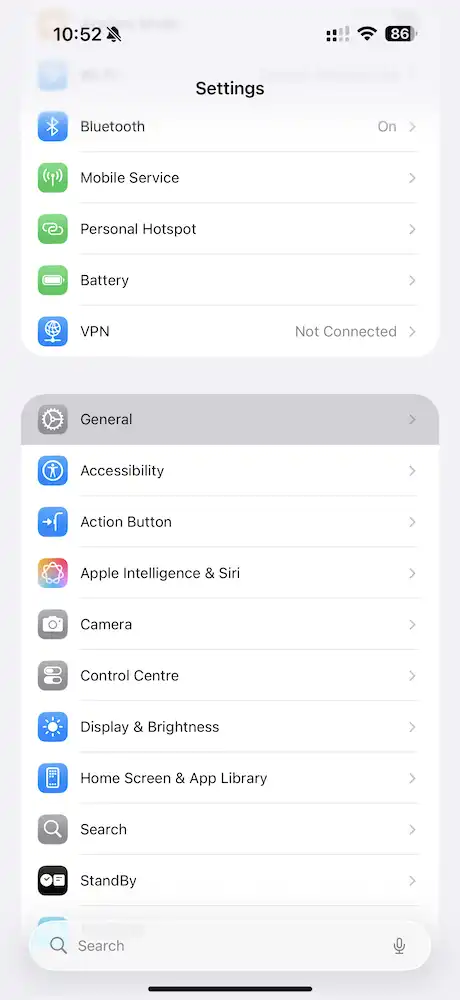The image size is (460, 1000).
Task: Go to Personal Hotspot
Action: pyautogui.click(x=230, y=229)
